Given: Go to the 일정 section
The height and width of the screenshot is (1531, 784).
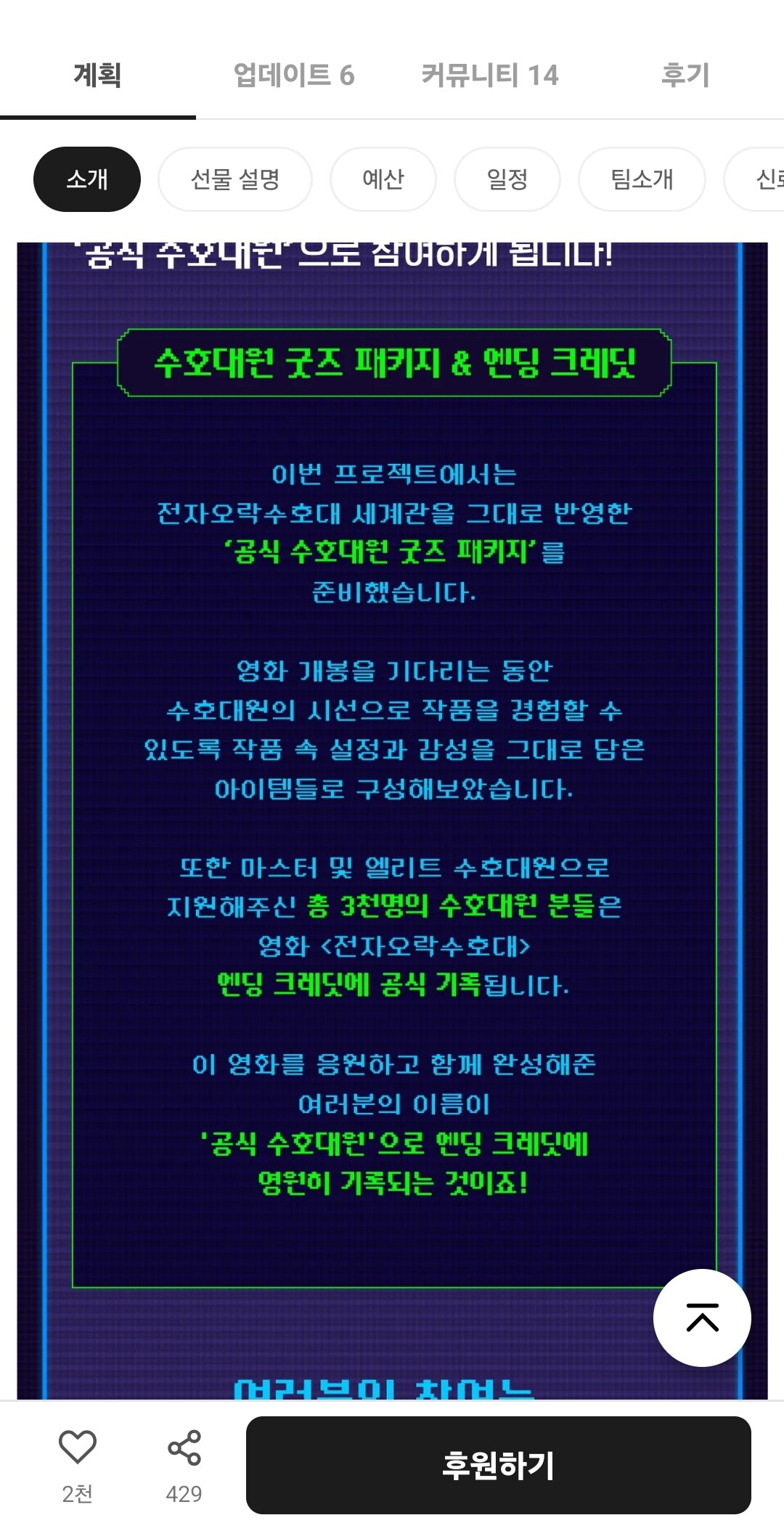Looking at the screenshot, I should pos(507,179).
